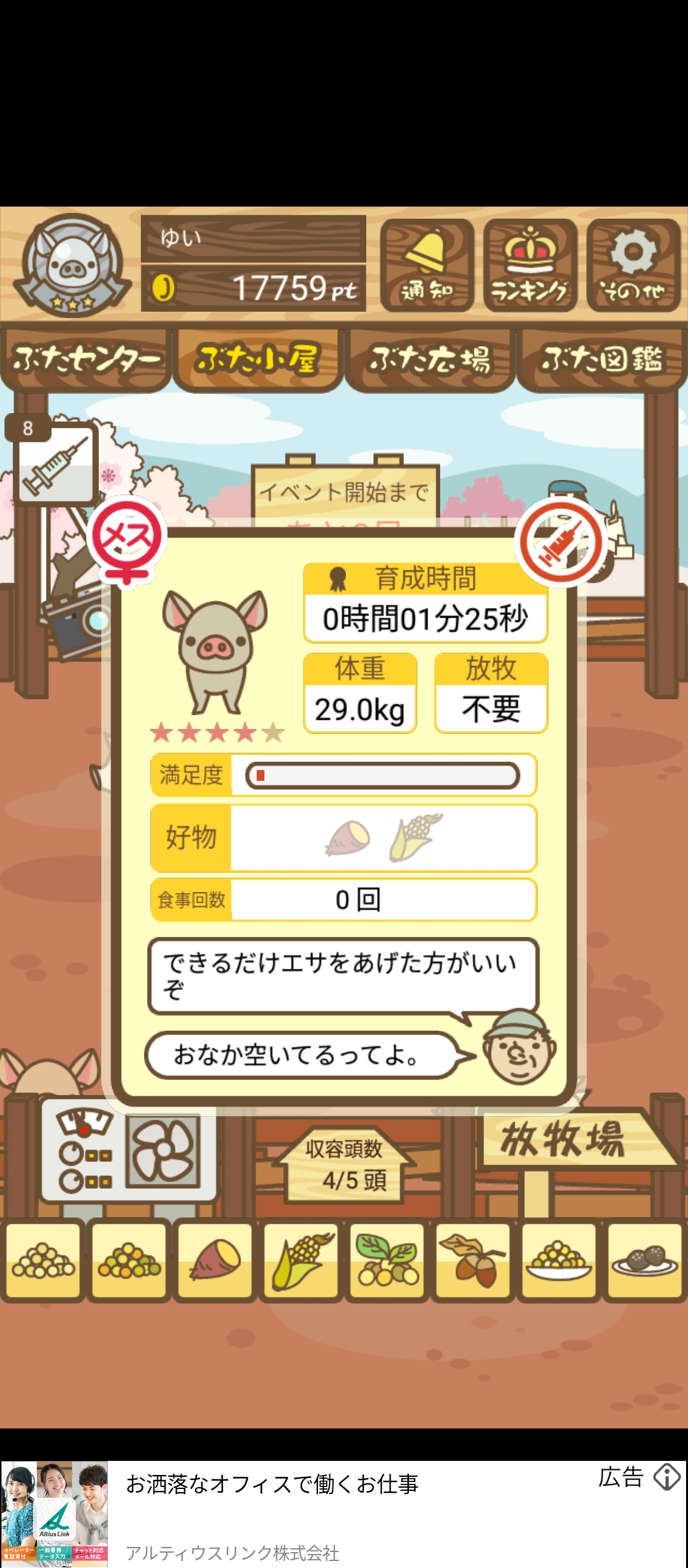Open the 通知 notifications bell

coord(427,266)
